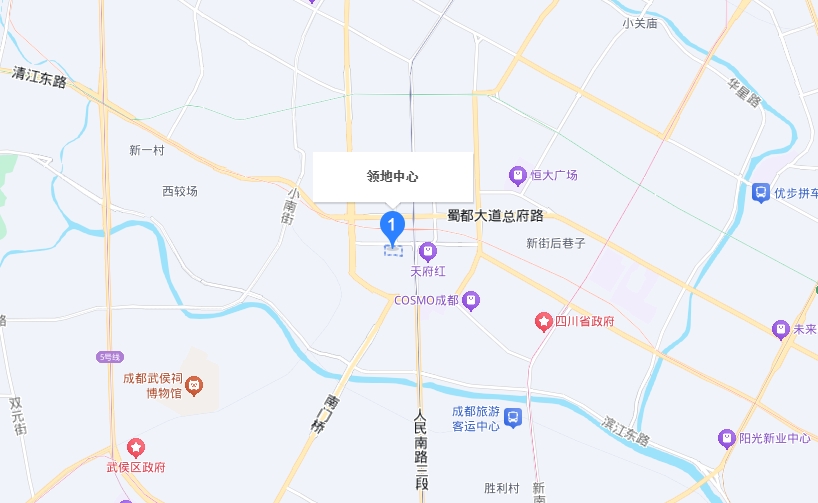Select the 天府红 shopping marker
The height and width of the screenshot is (503, 818).
click(x=427, y=251)
